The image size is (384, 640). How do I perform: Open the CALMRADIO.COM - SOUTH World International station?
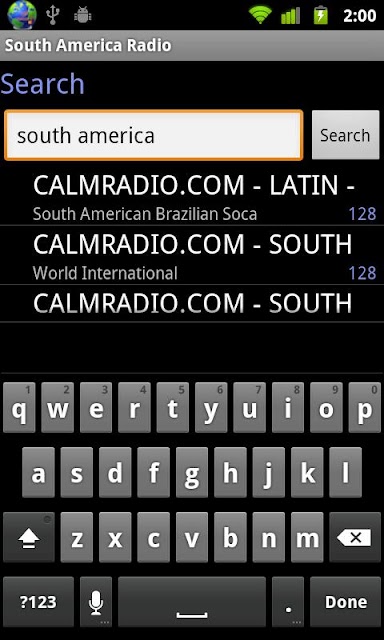click(192, 255)
